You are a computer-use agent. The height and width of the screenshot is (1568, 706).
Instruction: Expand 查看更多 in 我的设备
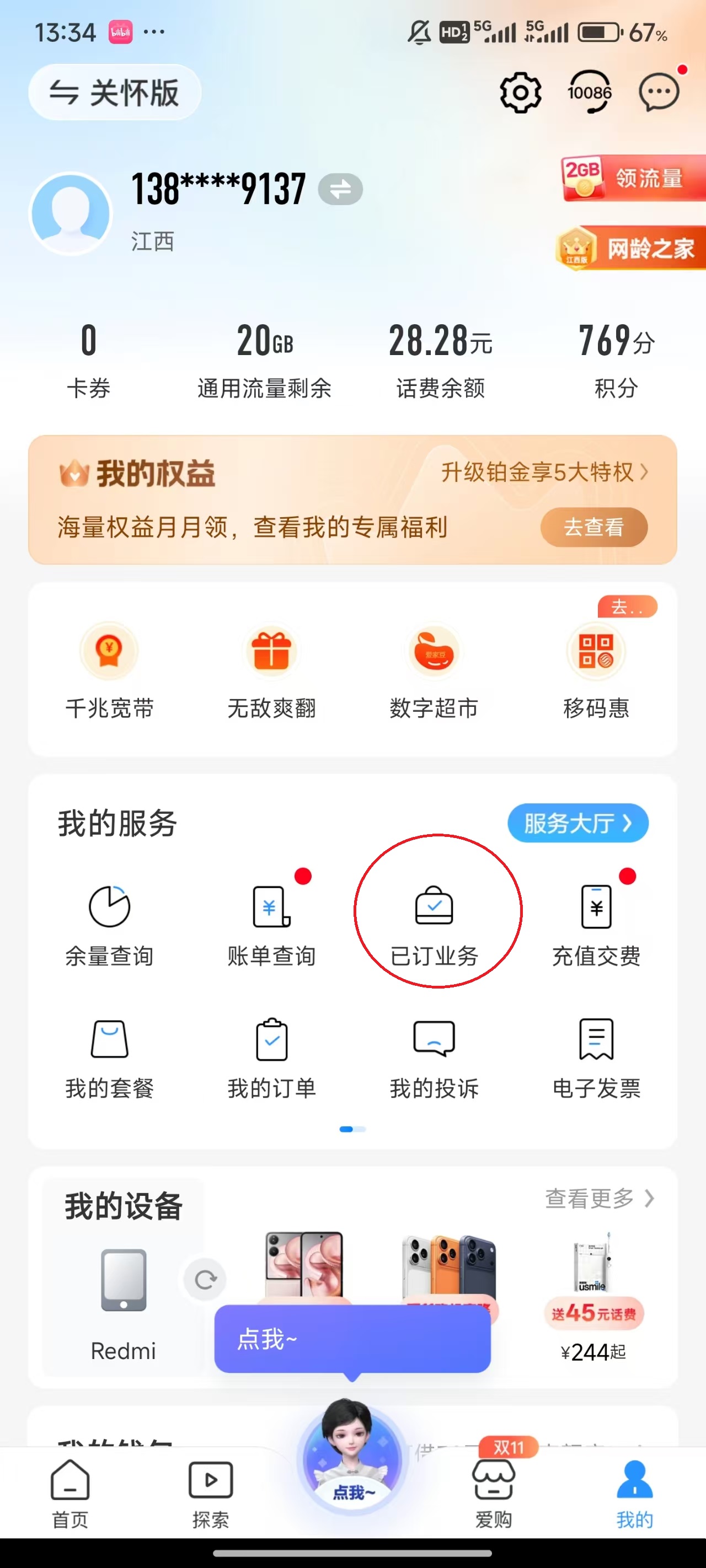click(599, 1199)
